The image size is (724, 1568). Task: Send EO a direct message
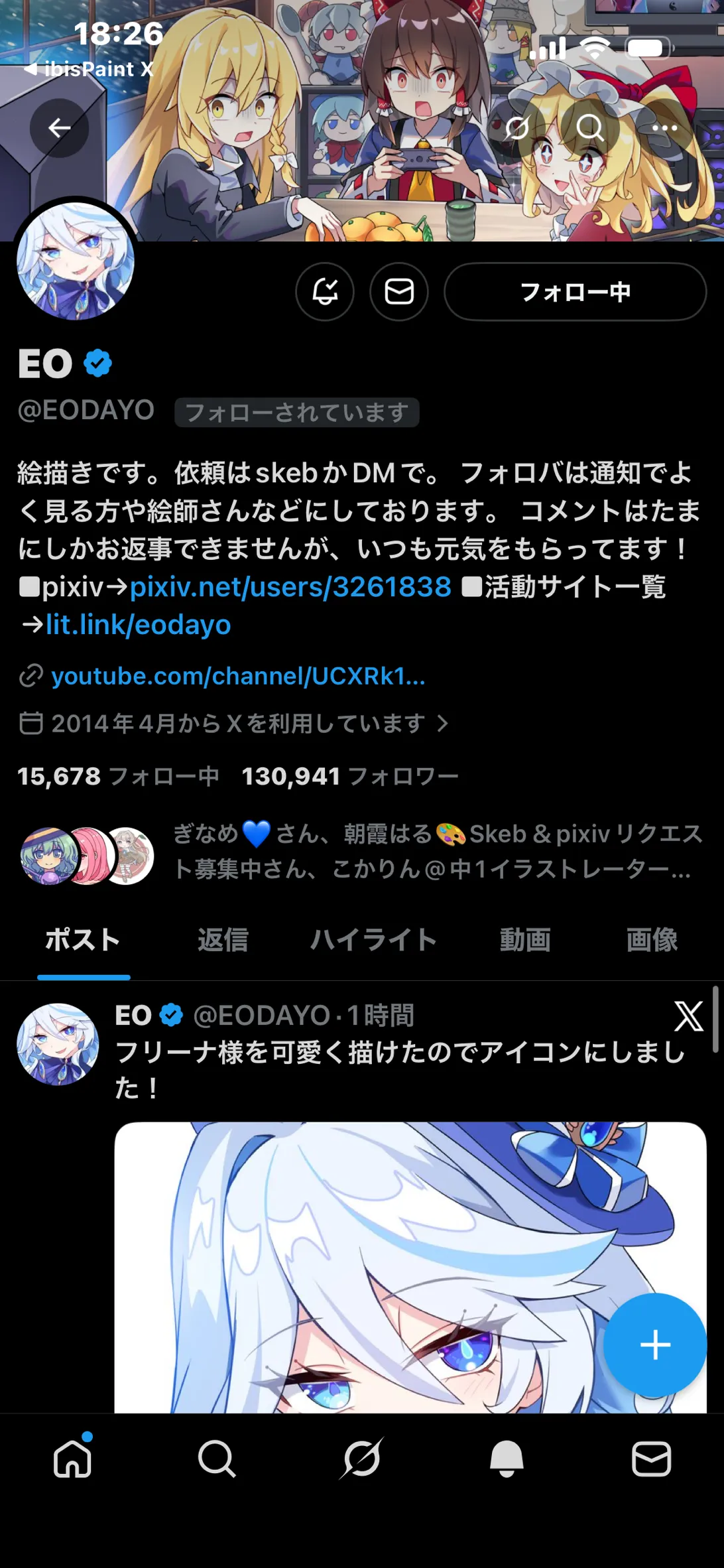click(399, 292)
